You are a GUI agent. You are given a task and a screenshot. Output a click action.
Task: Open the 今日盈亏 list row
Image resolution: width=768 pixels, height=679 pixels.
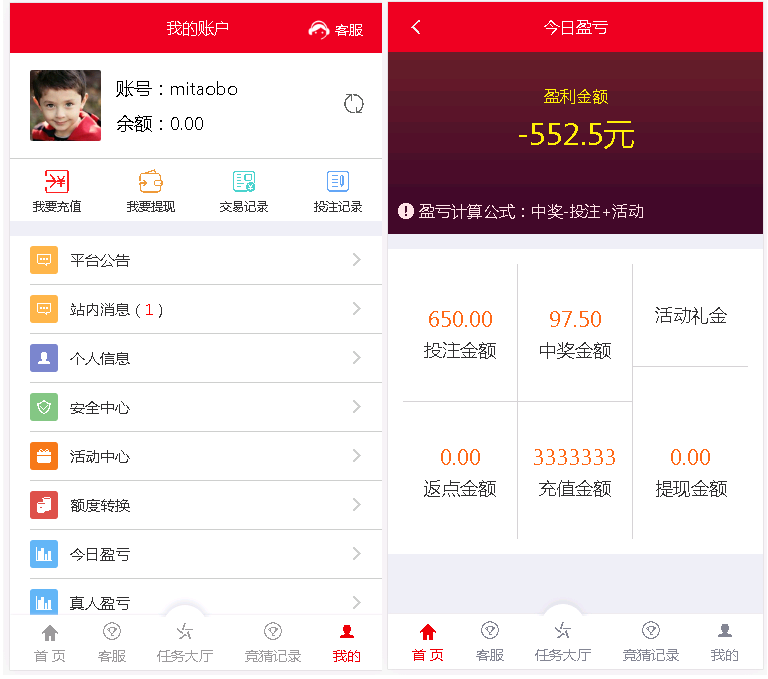(196, 554)
